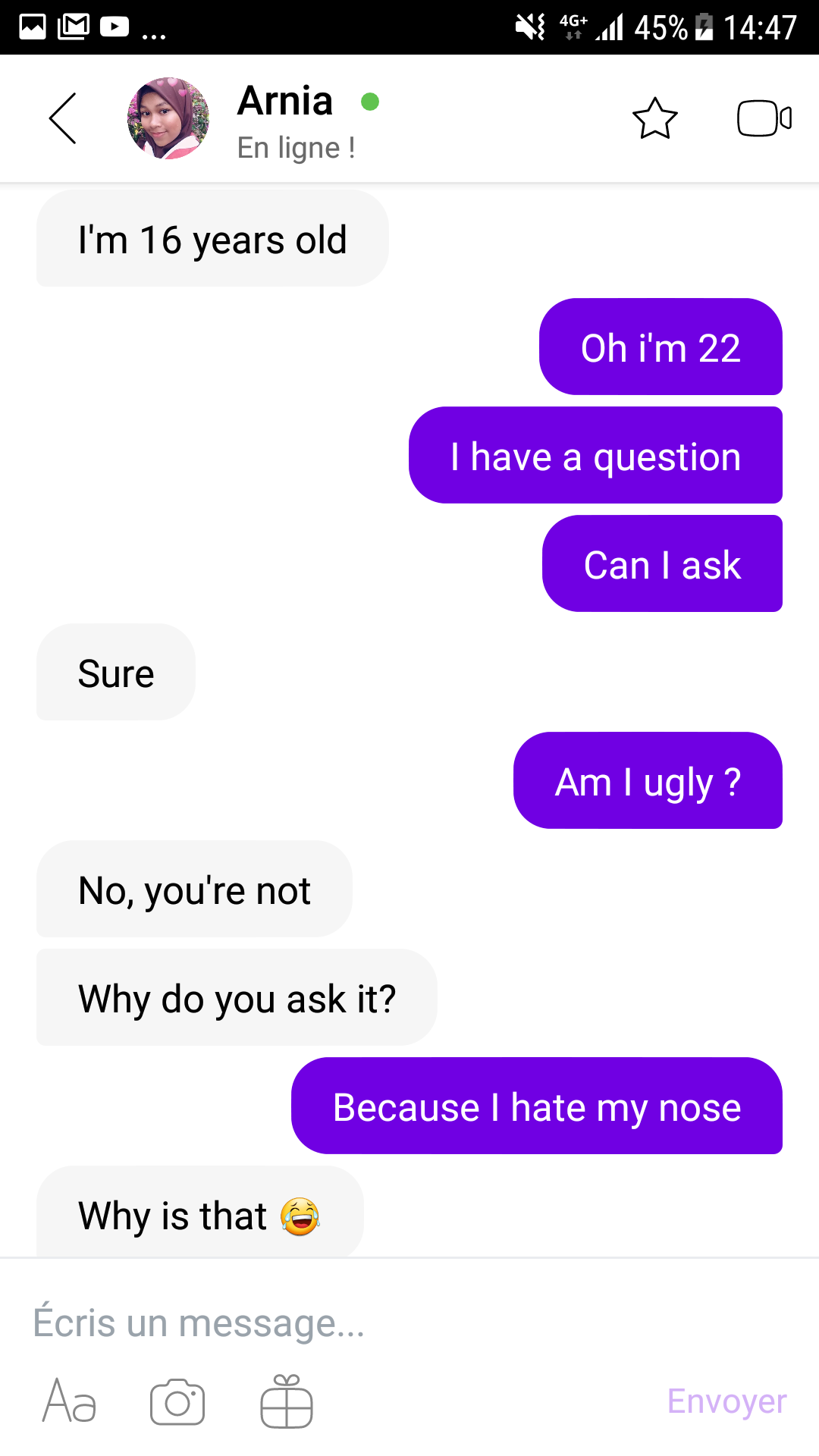Open the camera to send a photo
819x1456 pixels.
[177, 1401]
